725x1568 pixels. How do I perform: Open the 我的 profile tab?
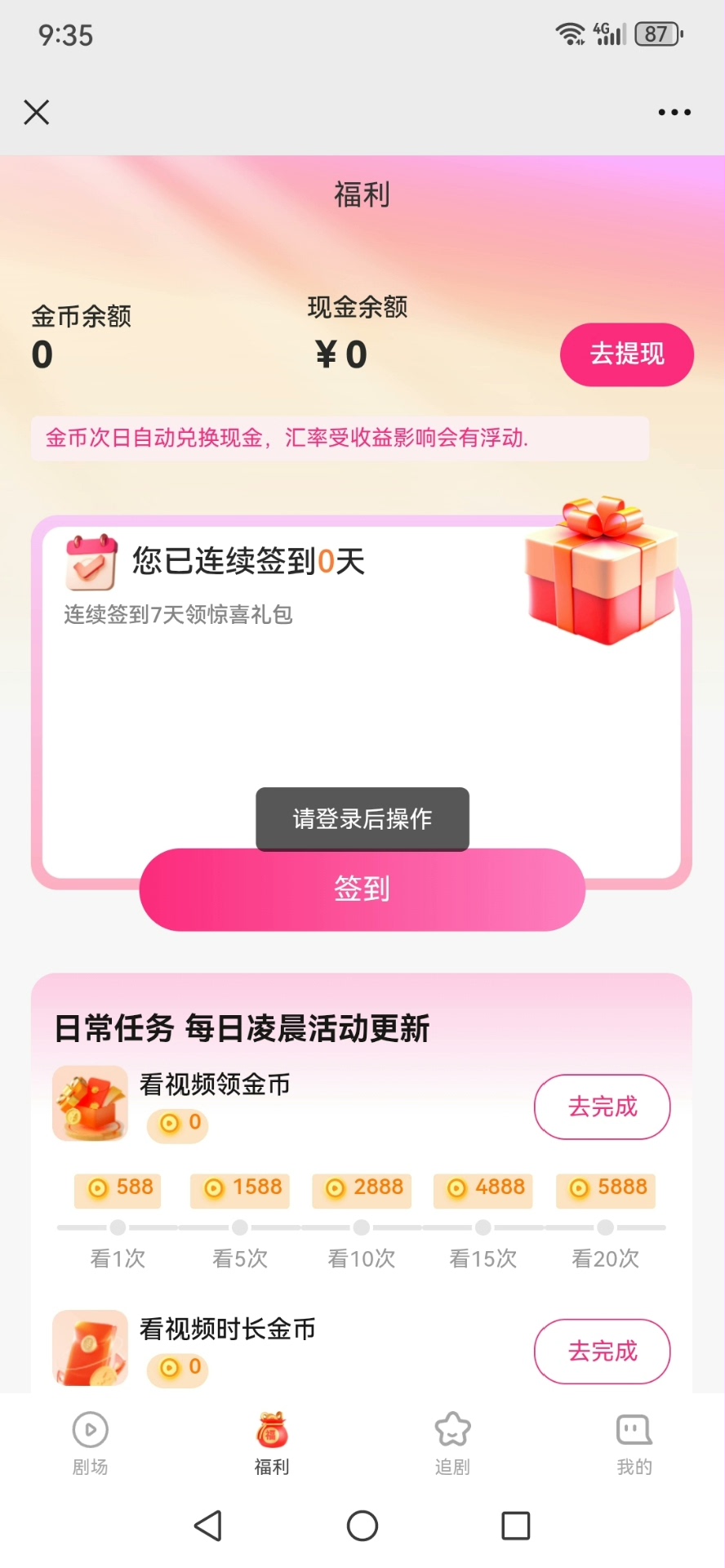[634, 1443]
